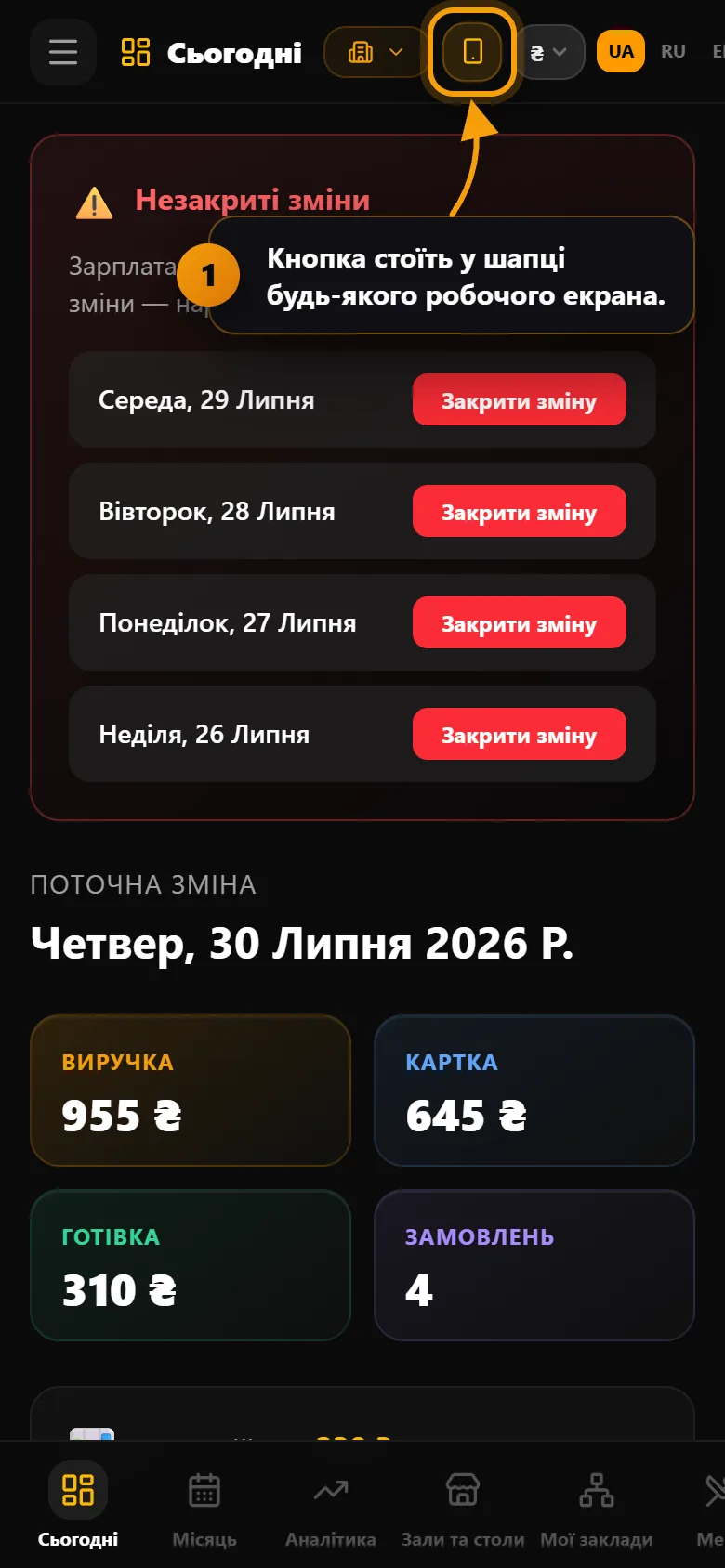Viewport: 725px width, 1568px height.
Task: Close the shift for Неділя, 26 Липня
Action: [520, 735]
